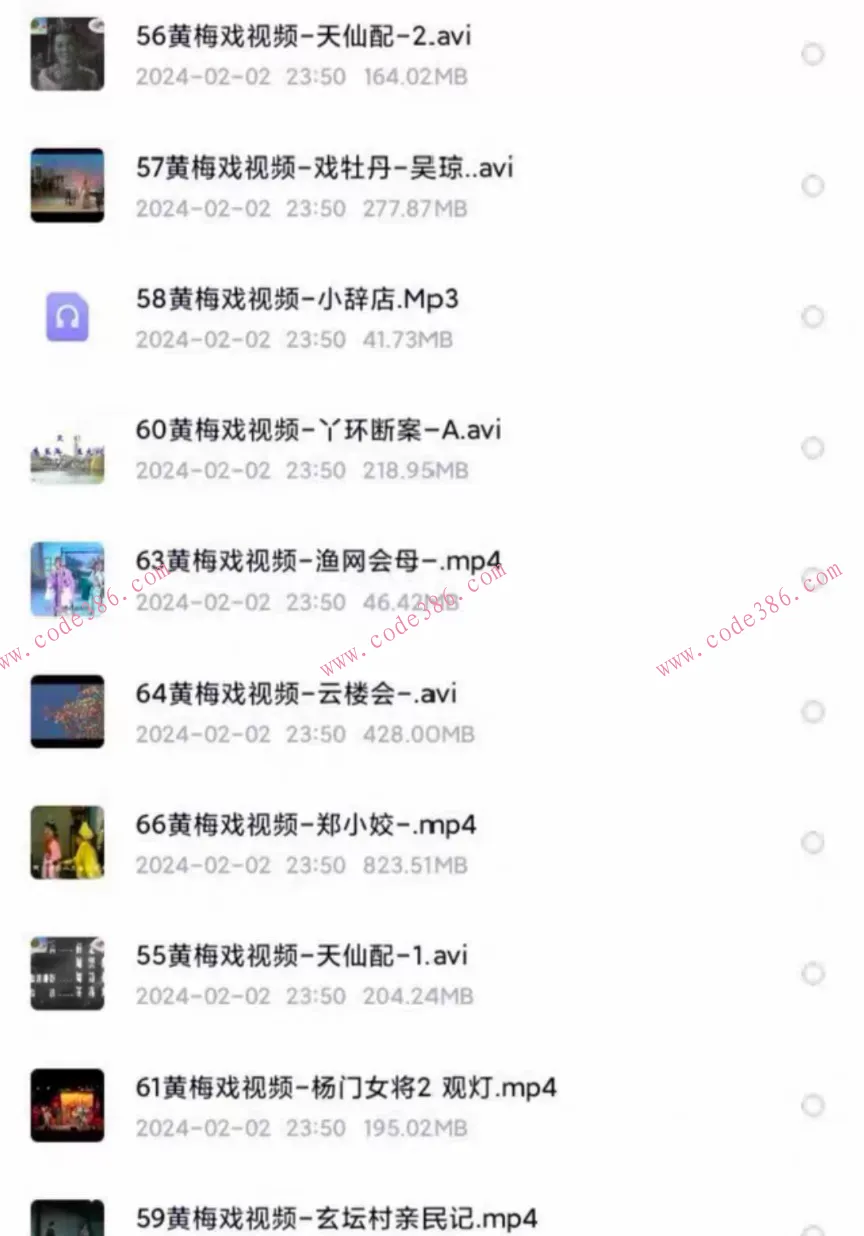864x1236 pixels.
Task: Open video 66黄梅戏视频-郑小姣-.mp4
Action: point(306,825)
